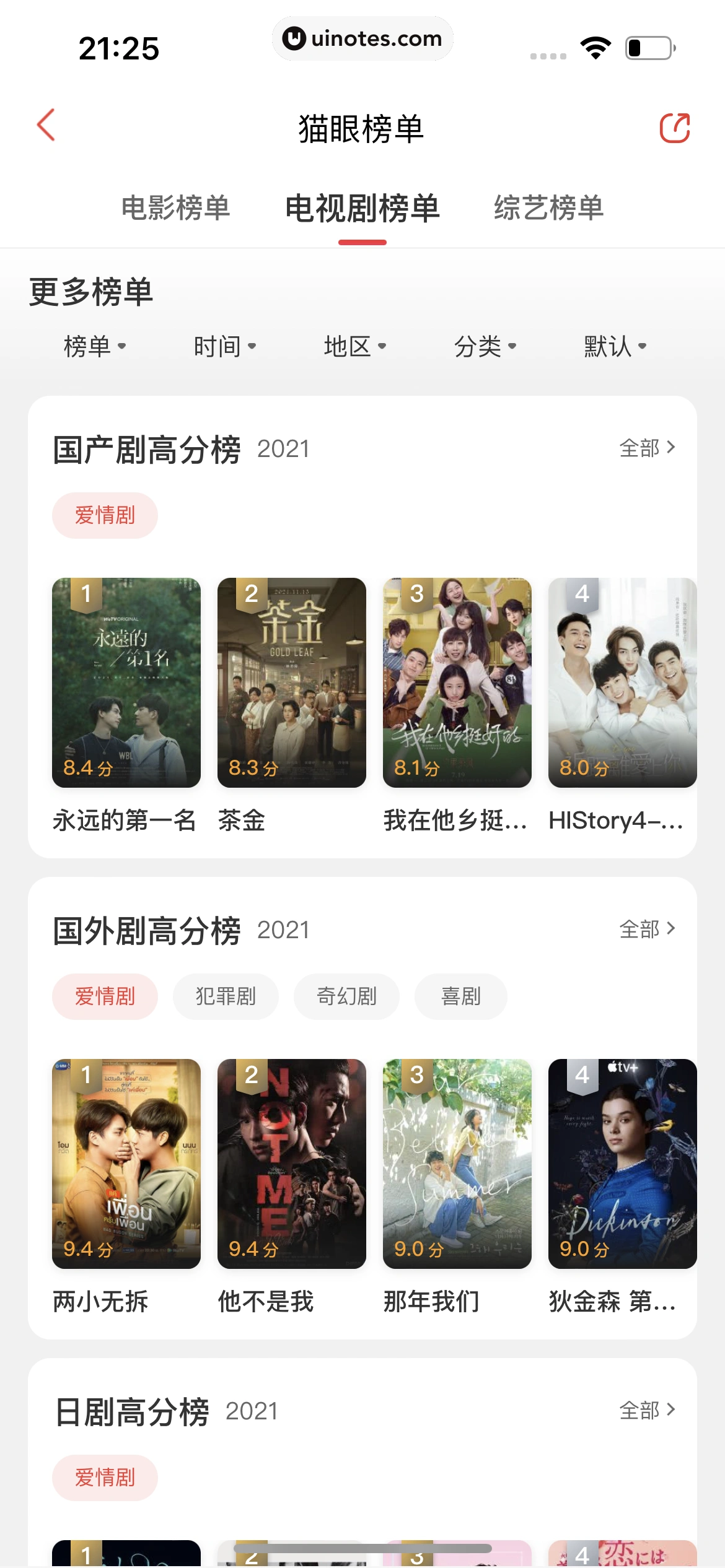Open the 榜单 filter dropdown

[x=94, y=347]
